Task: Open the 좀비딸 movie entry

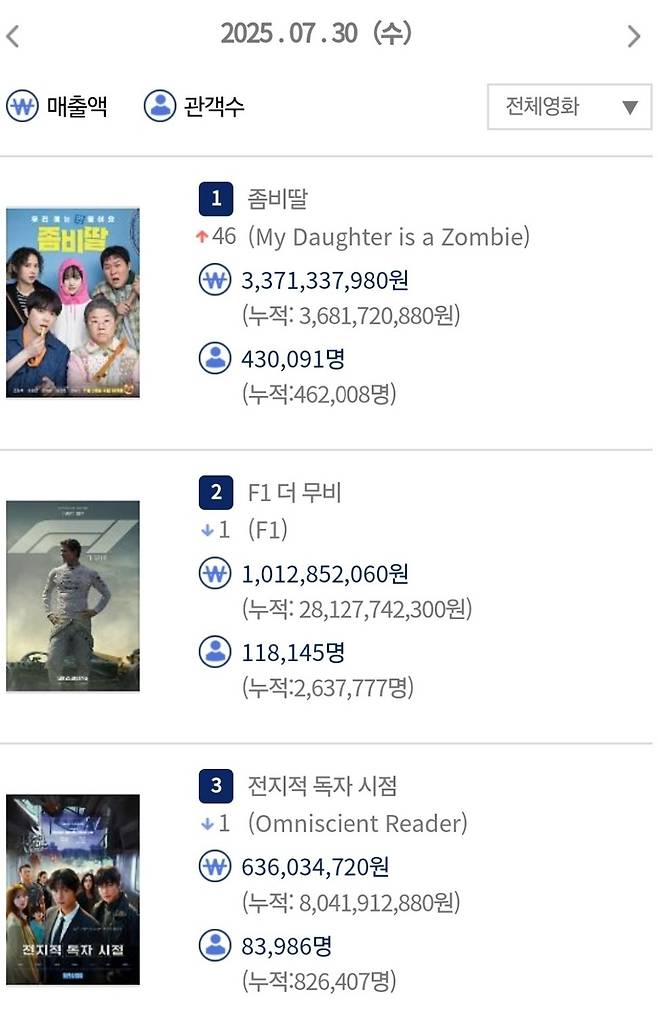Action: [x=277, y=199]
